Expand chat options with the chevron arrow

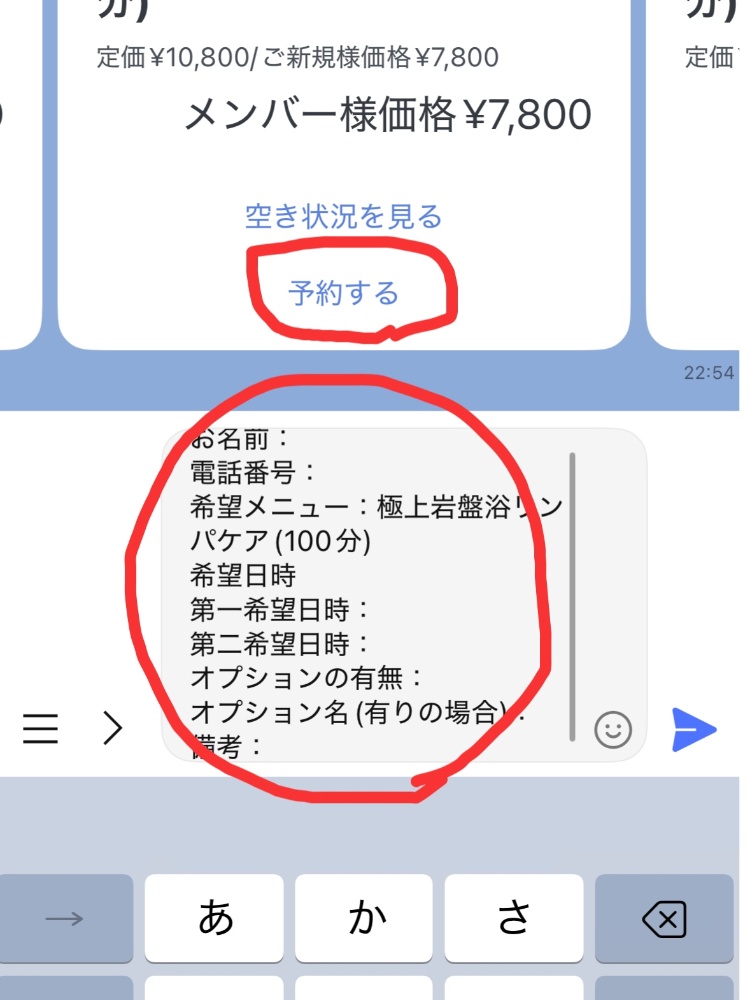113,730
